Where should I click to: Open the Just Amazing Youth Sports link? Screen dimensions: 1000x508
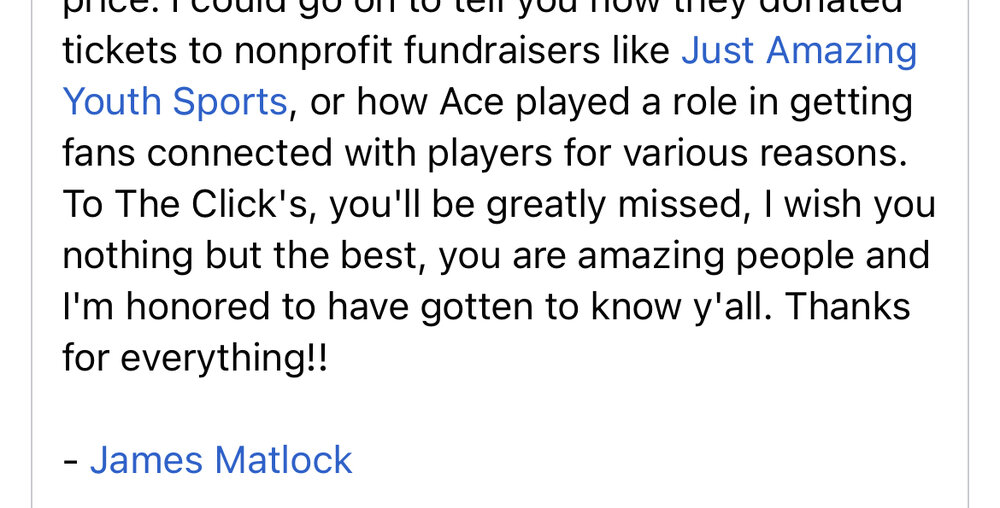(x=798, y=51)
